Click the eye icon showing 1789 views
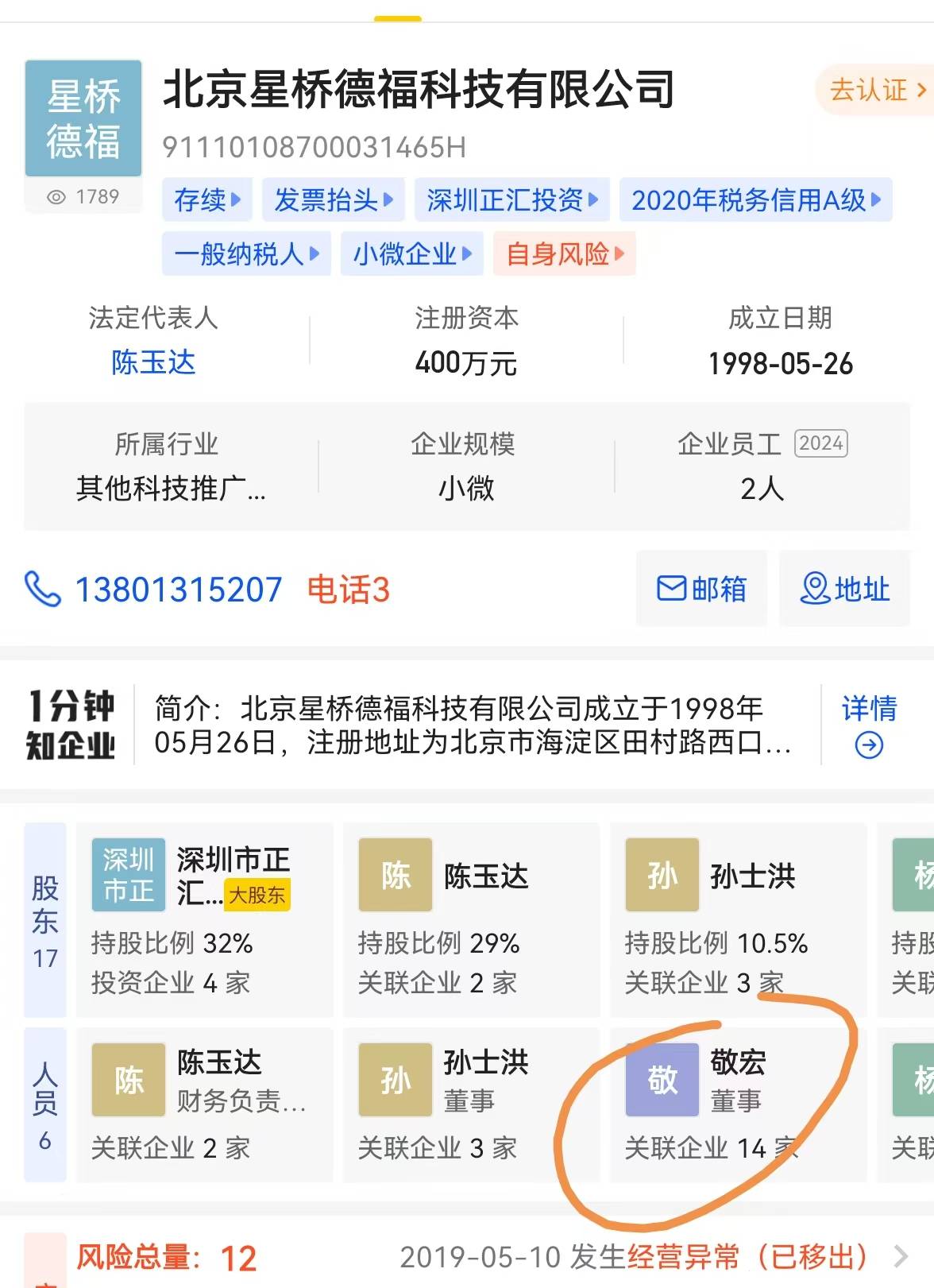This screenshot has width=934, height=1288. pos(55,195)
